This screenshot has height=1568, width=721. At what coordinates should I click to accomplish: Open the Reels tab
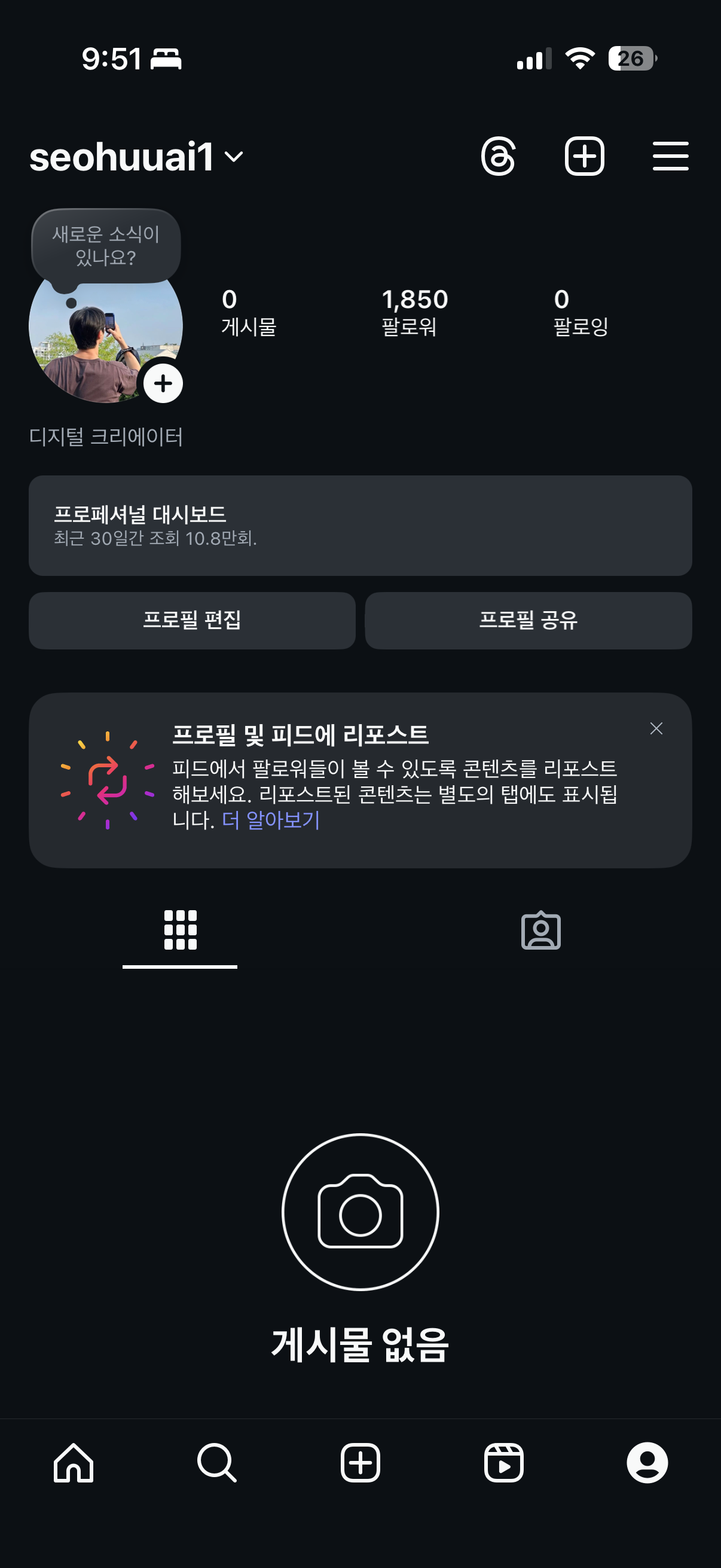(504, 1462)
